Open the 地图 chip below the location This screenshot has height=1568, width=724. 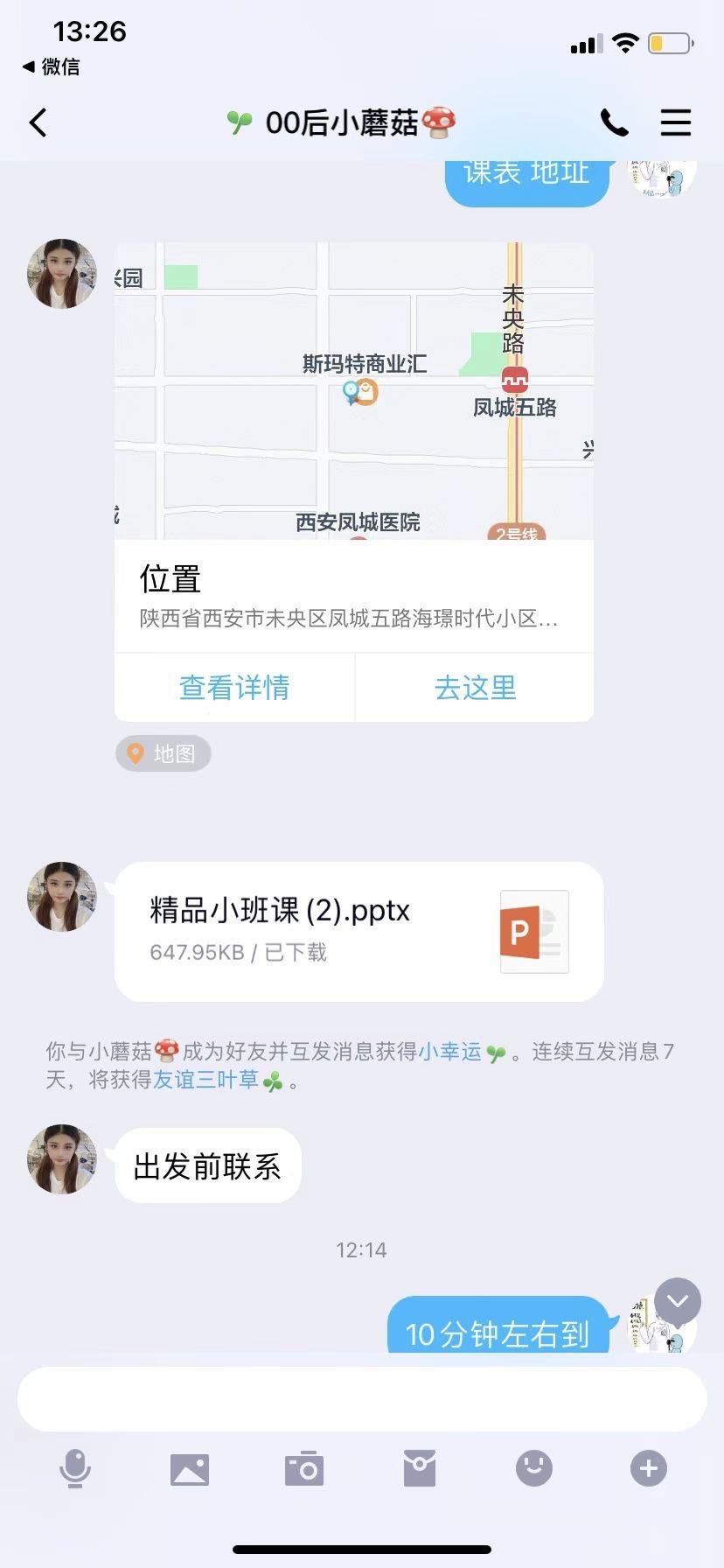coord(164,753)
